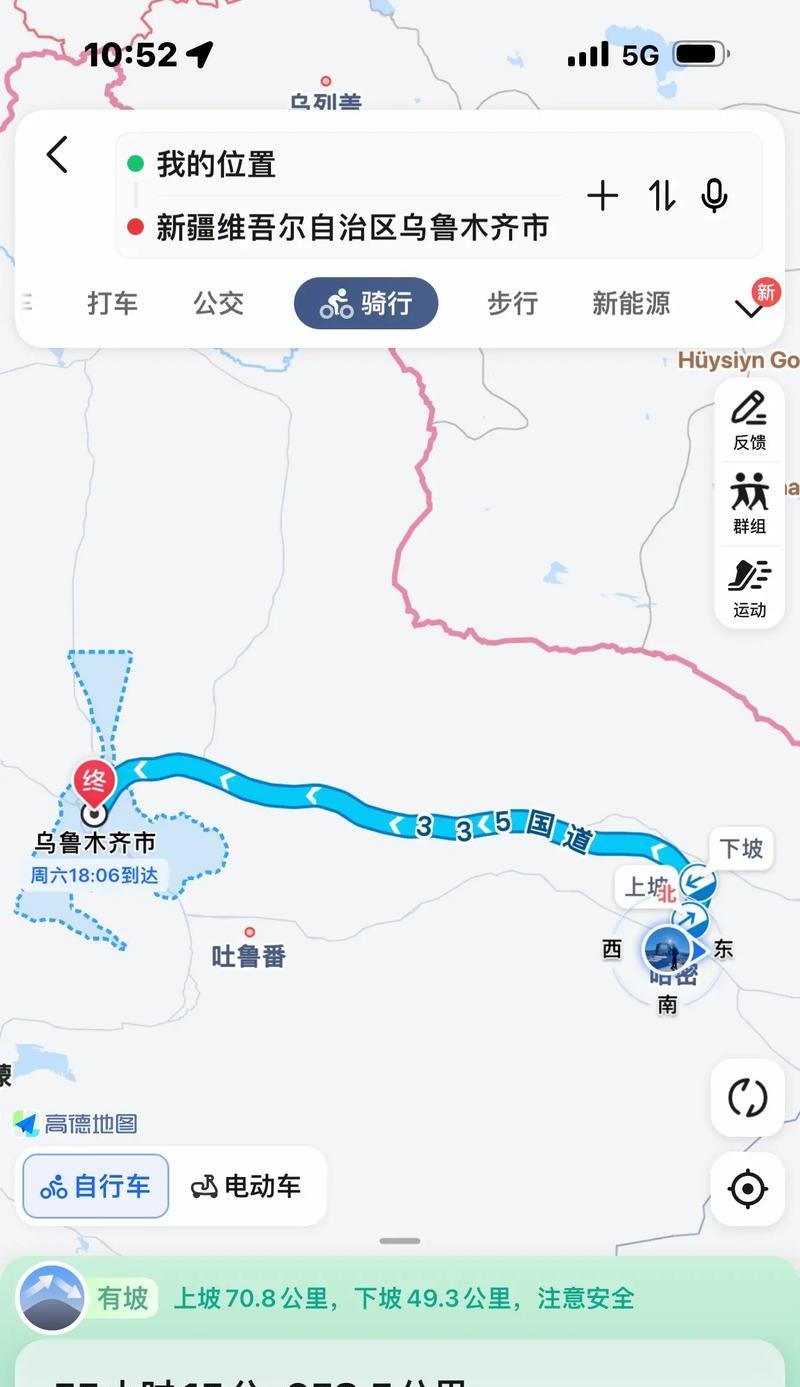Go back using the left arrow
This screenshot has width=800, height=1387.
(x=57, y=155)
